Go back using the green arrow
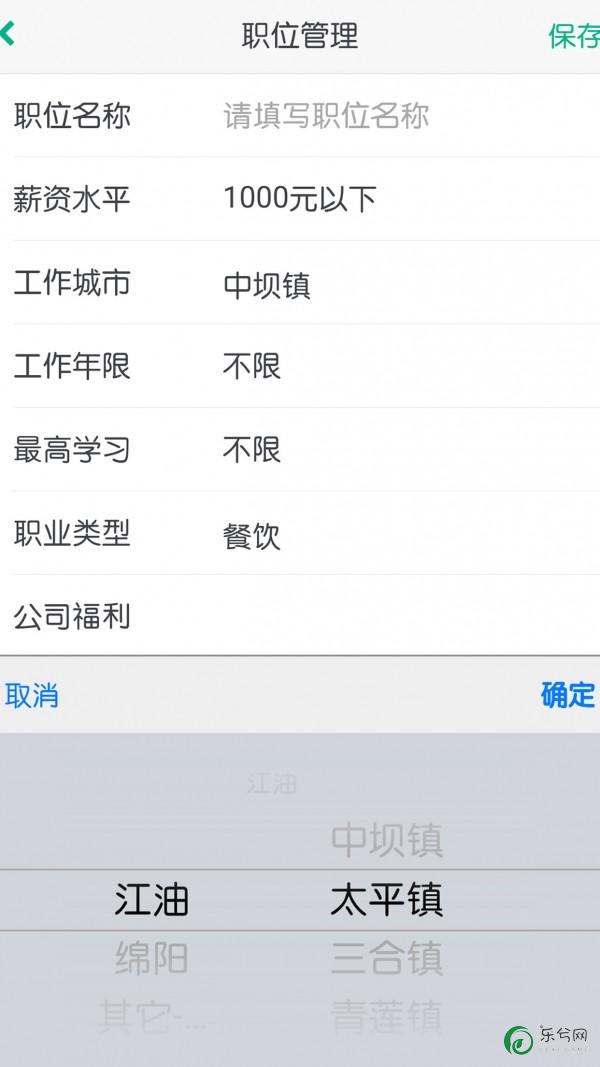 tap(10, 35)
